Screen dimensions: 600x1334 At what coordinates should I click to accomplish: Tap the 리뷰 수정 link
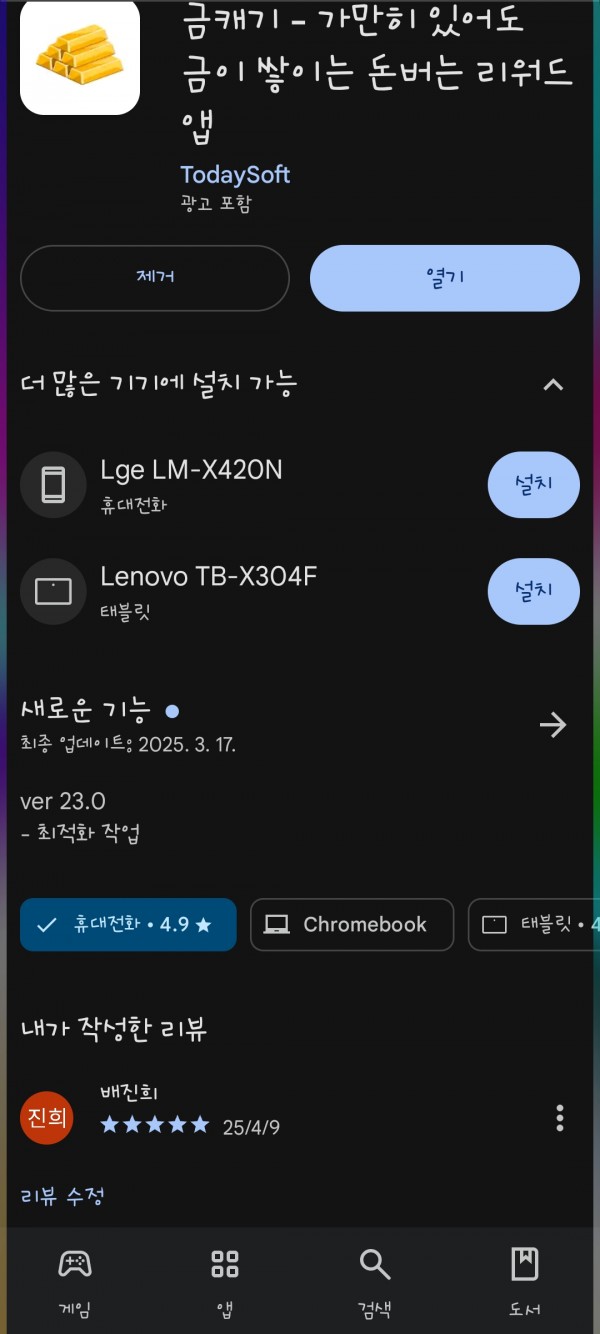[62, 1196]
